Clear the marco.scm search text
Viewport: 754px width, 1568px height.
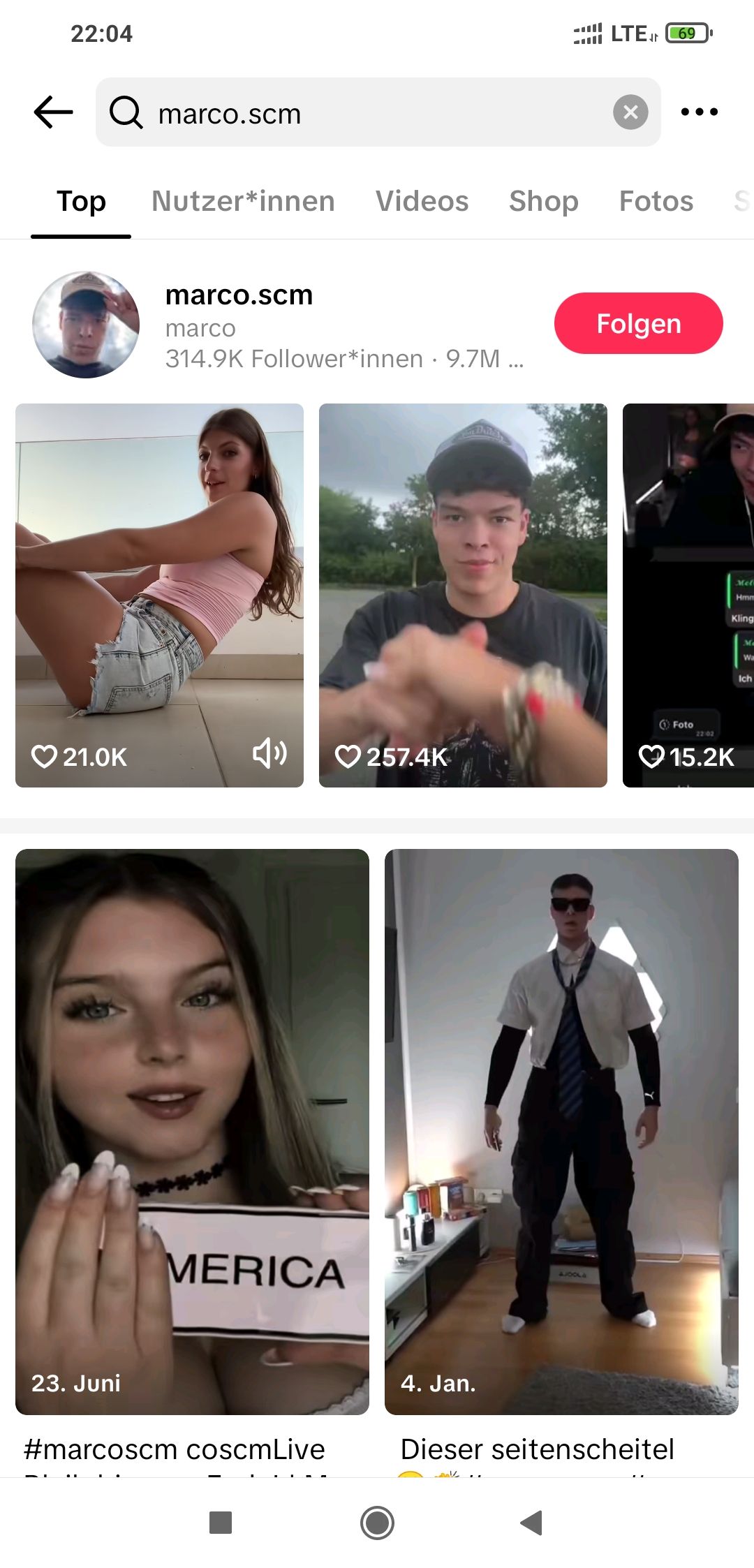pyautogui.click(x=630, y=112)
